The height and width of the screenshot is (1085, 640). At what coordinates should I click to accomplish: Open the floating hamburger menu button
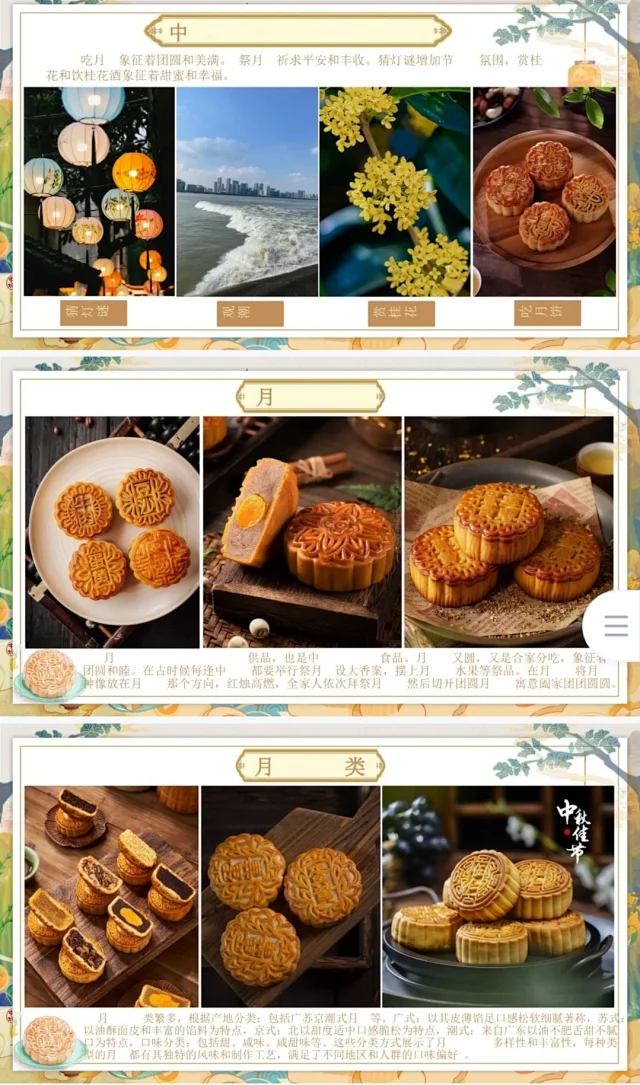pos(615,626)
